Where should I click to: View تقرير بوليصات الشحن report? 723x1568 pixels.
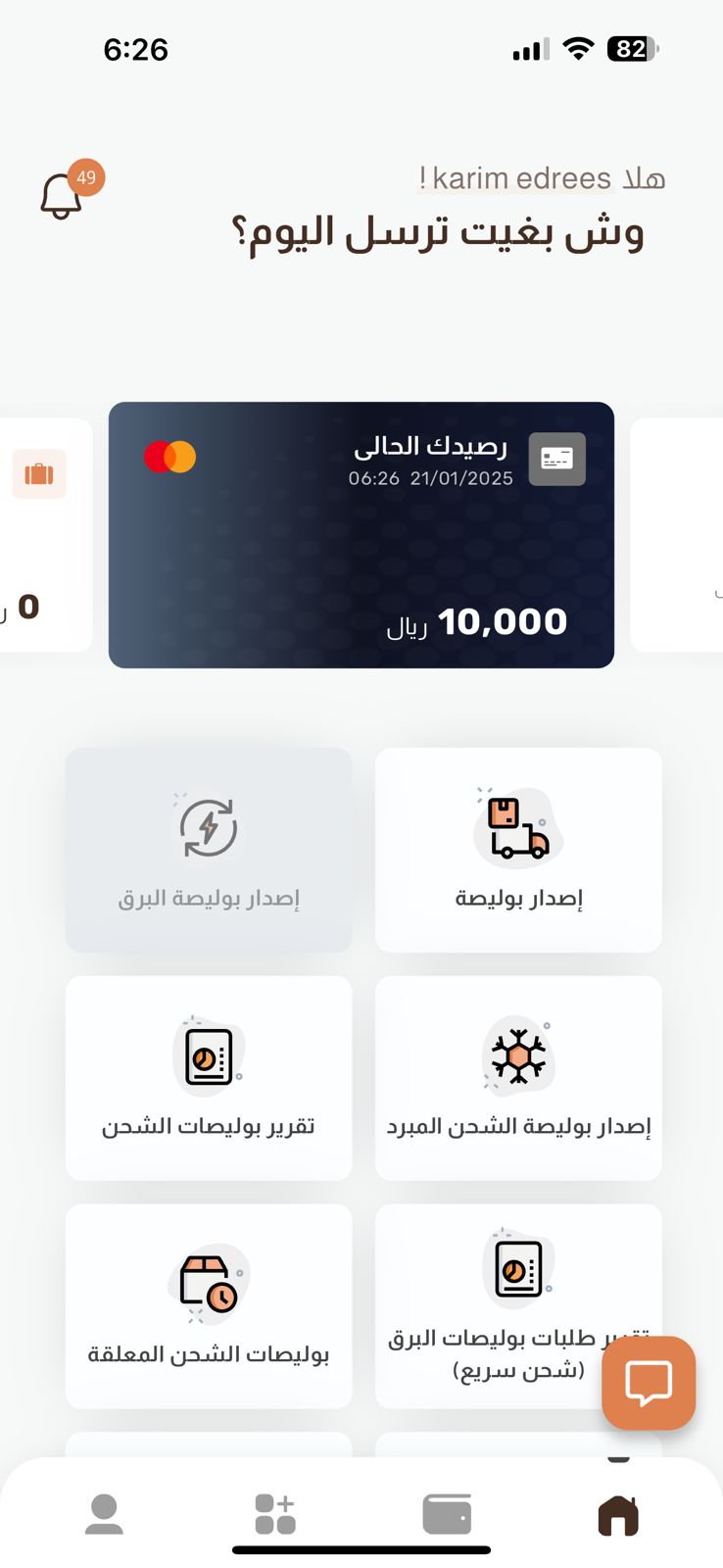pos(209,1078)
